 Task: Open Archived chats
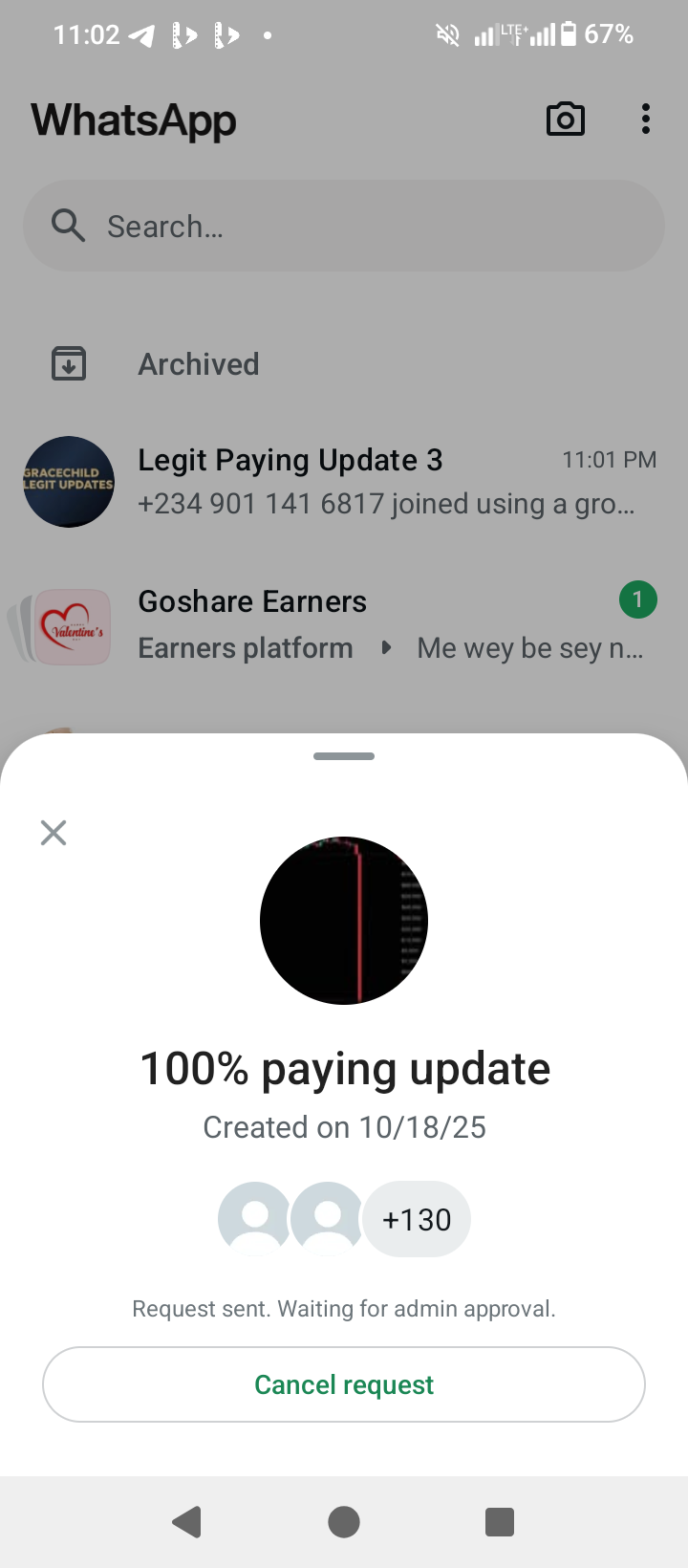[199, 364]
